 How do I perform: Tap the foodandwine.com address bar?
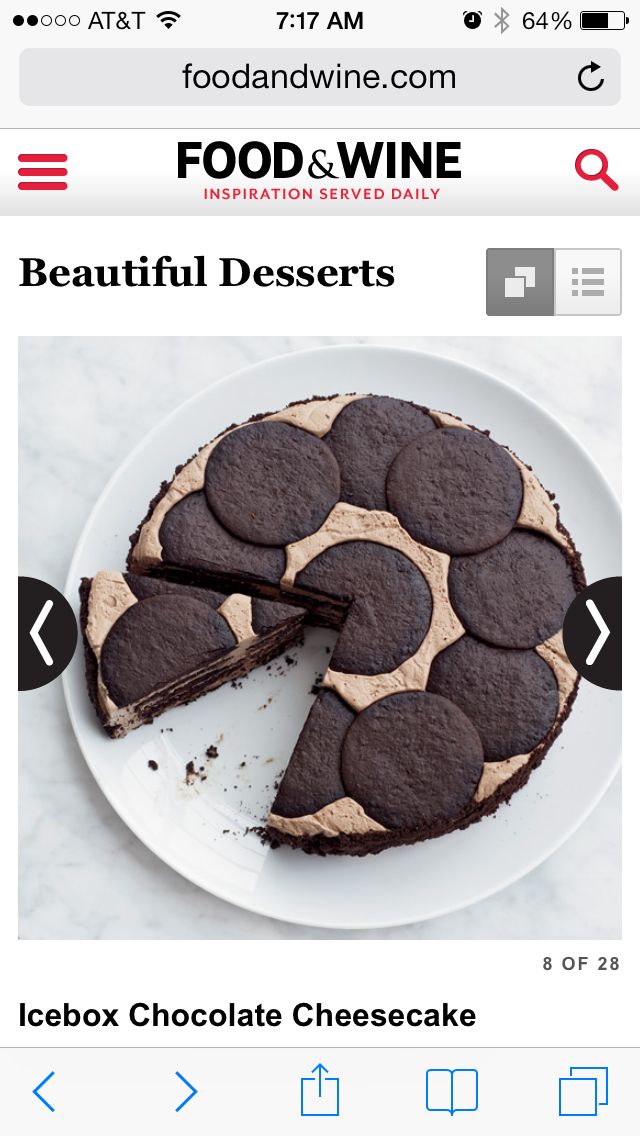pyautogui.click(x=318, y=77)
